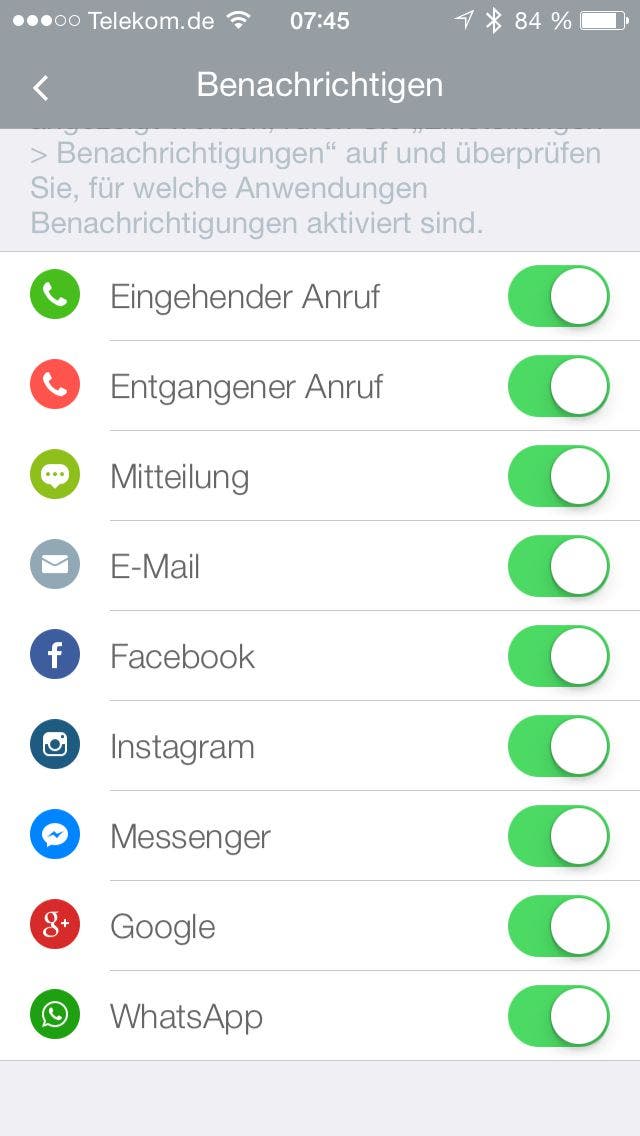The height and width of the screenshot is (1136, 640).
Task: Switch off E-Mail notifications
Action: click(x=559, y=566)
